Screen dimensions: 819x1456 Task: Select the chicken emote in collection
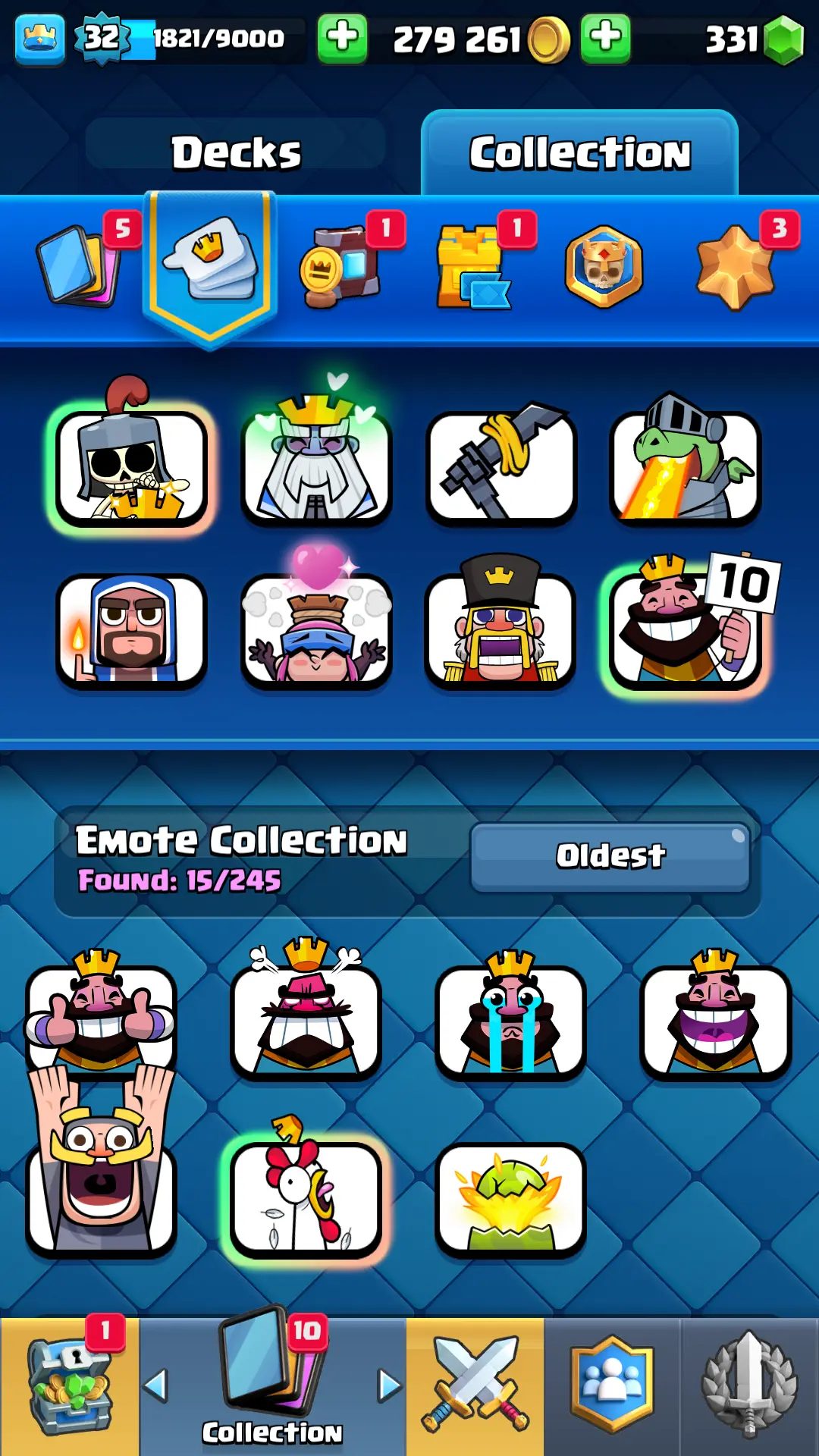point(306,1198)
